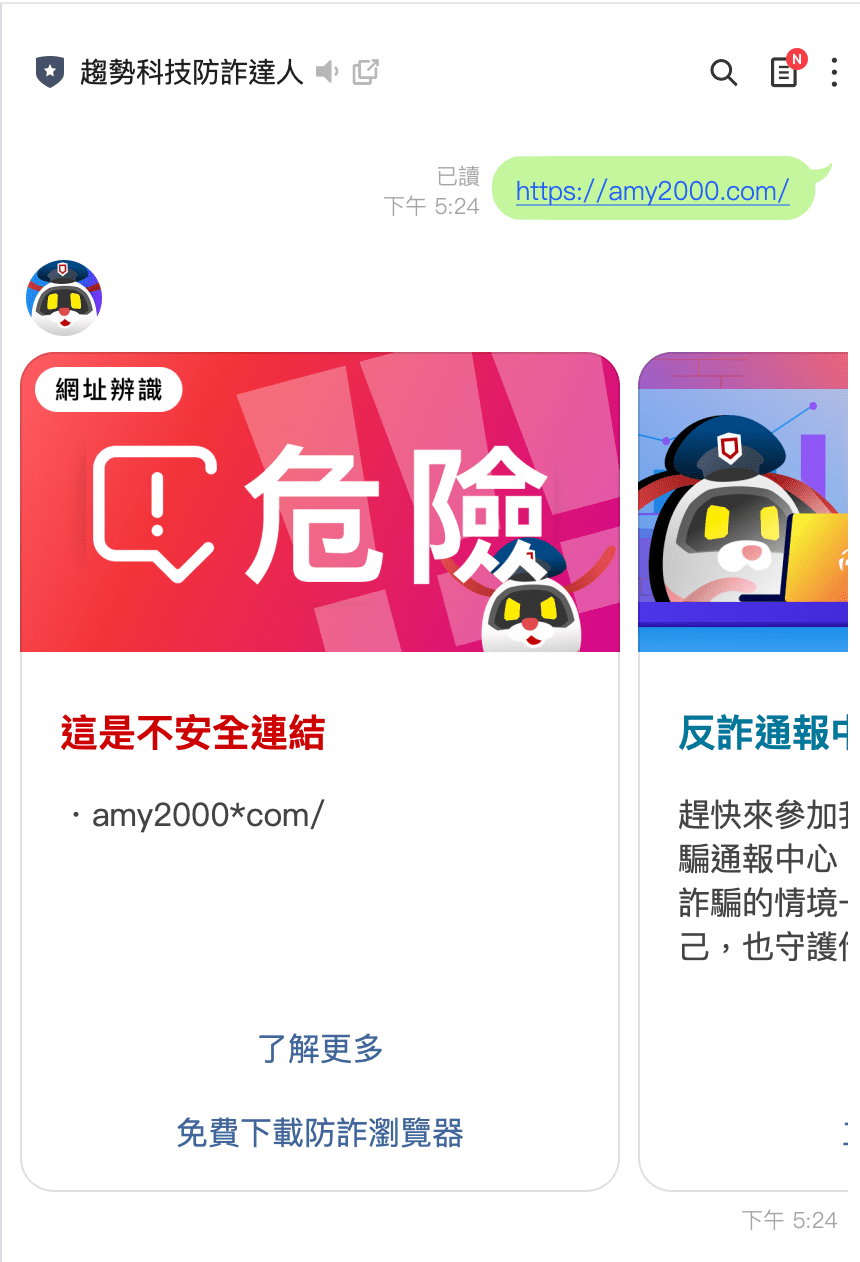Tap 免費下載防詐瀏覽器
The image size is (860, 1262).
click(x=320, y=1133)
